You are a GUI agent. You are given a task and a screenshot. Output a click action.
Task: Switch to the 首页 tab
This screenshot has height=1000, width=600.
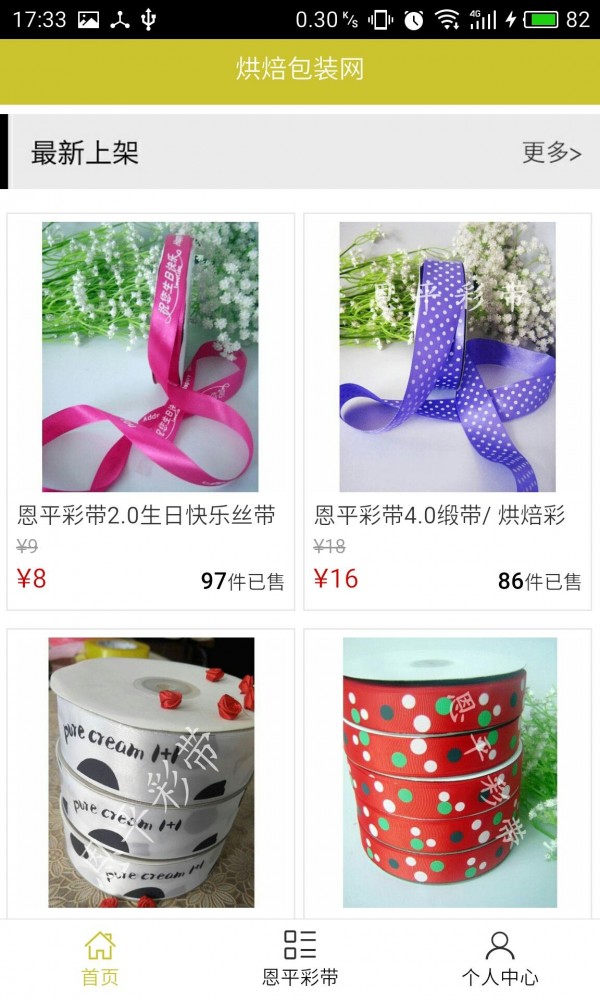click(100, 959)
